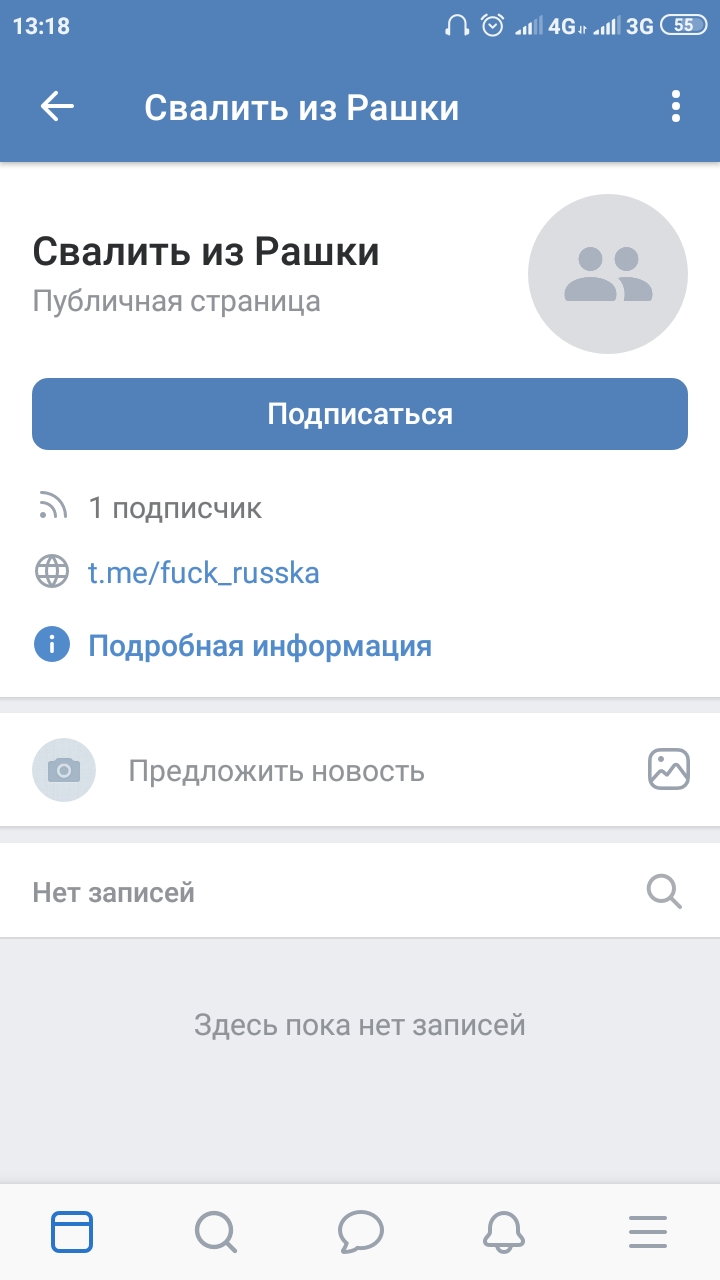Select the search icon in bottom navigation

click(x=217, y=1231)
